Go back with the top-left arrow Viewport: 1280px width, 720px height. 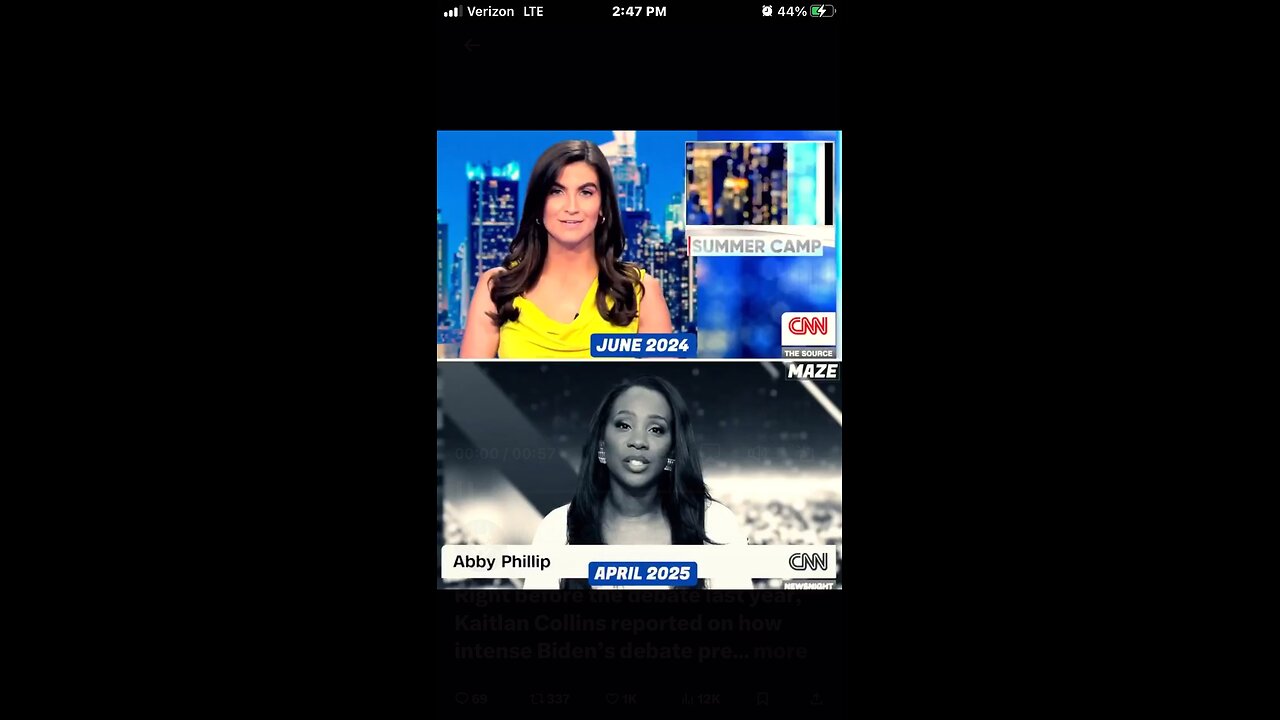472,45
